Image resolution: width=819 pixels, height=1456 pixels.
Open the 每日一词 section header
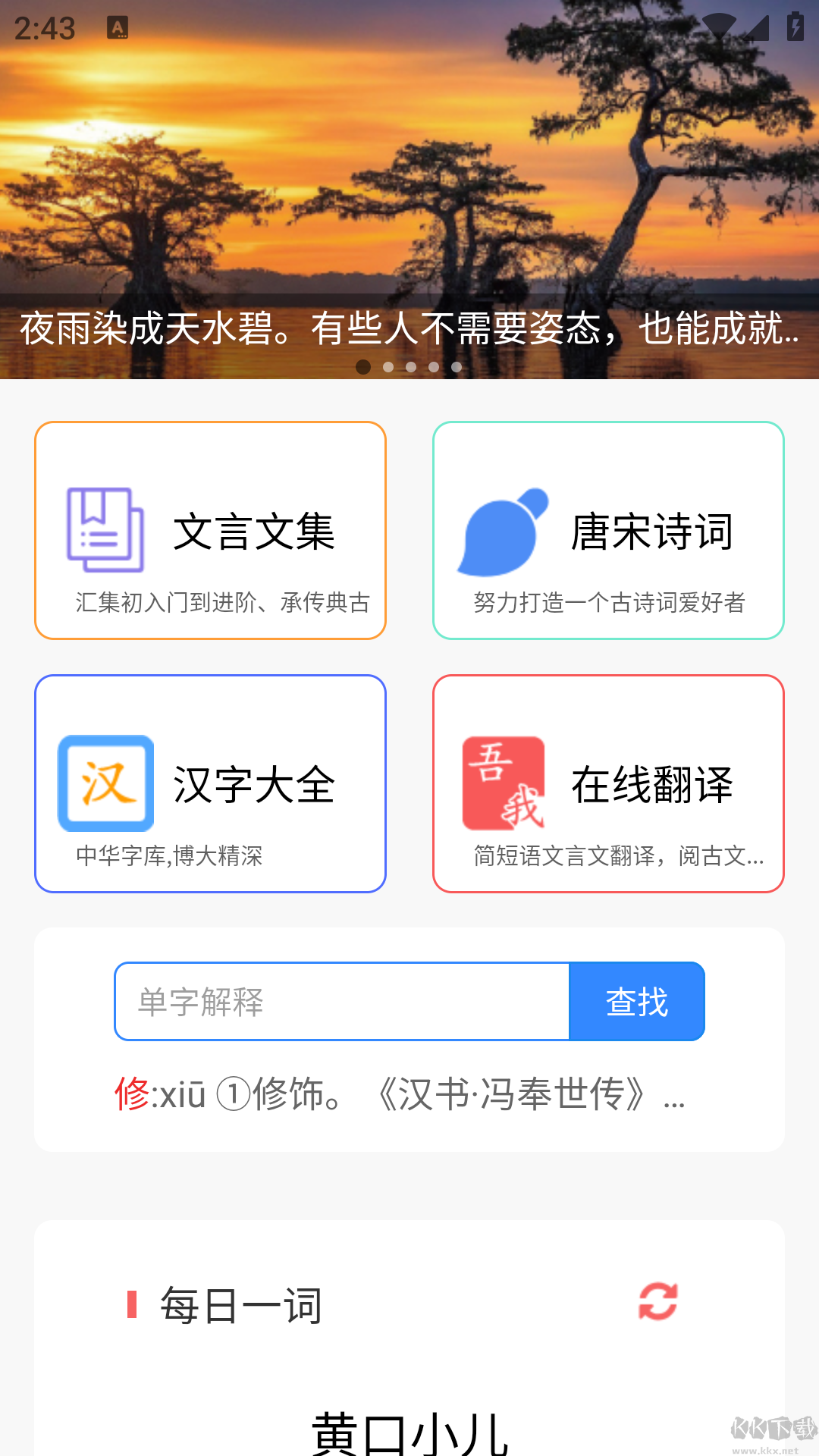click(x=239, y=1303)
